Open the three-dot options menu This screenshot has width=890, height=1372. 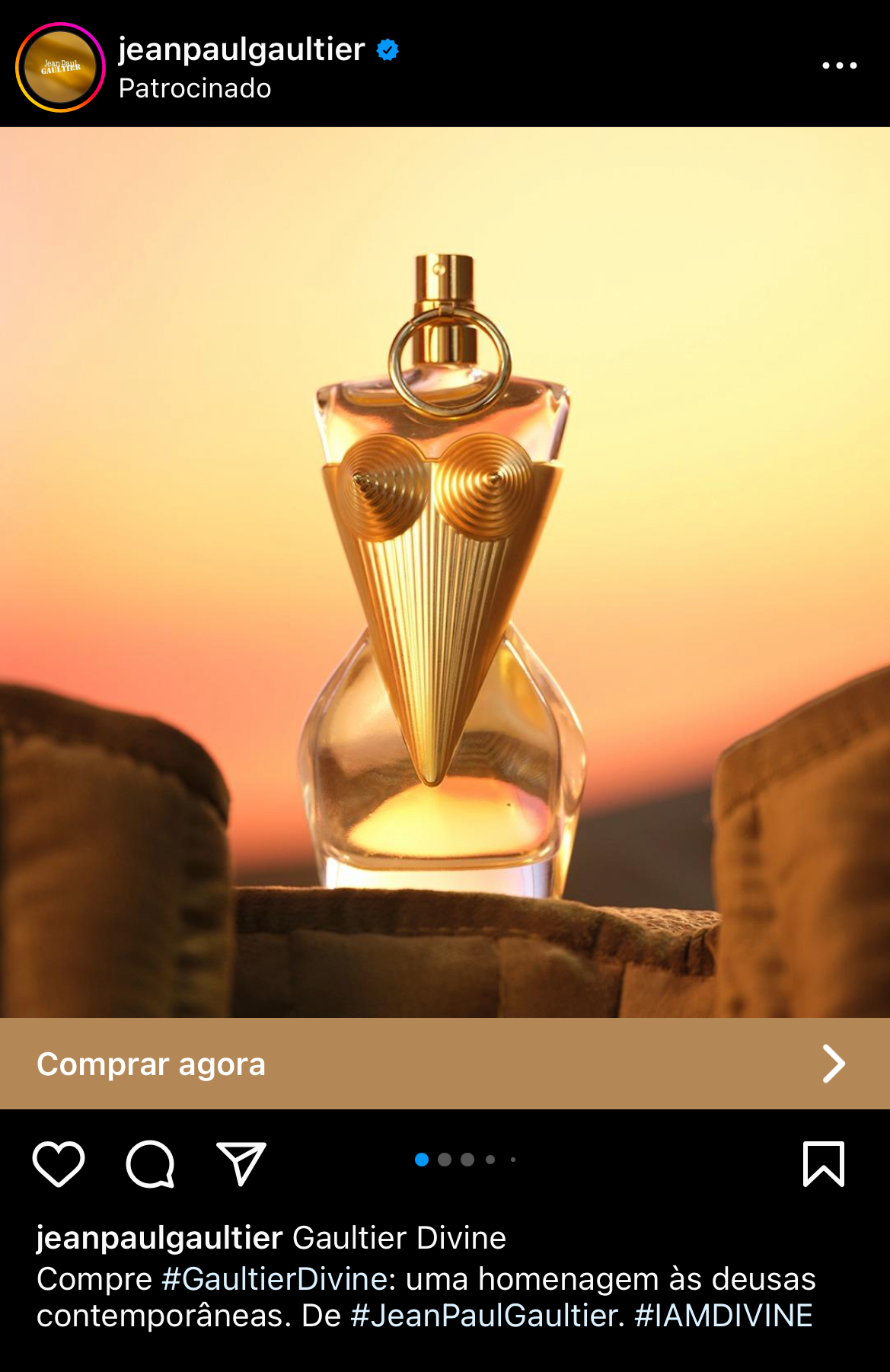(x=839, y=66)
